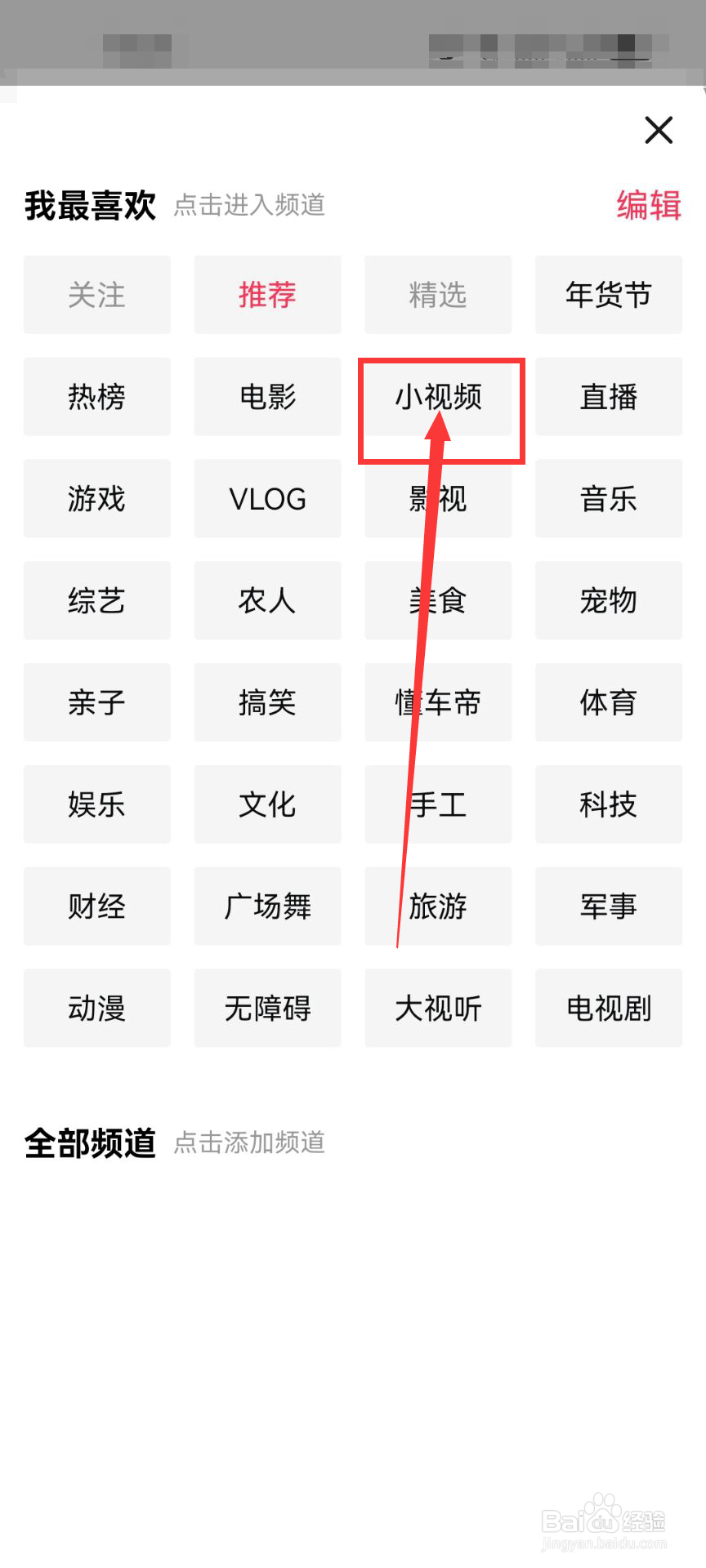Select the 热榜 hot list channel

click(x=96, y=398)
